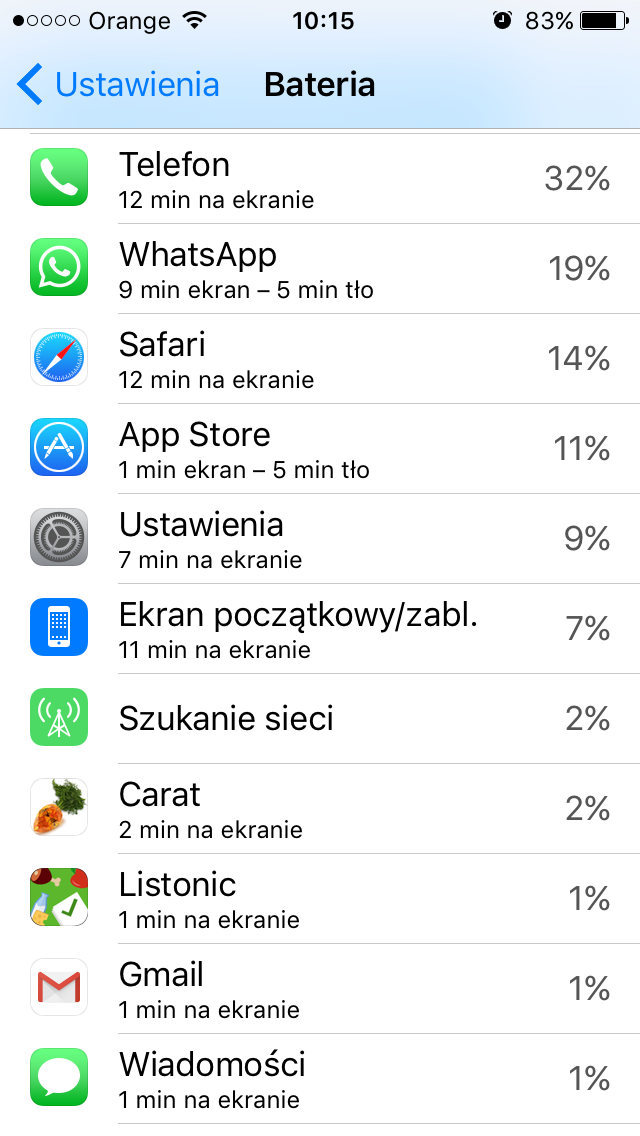Go back to Ustawienia
640x1136 pixels.
pos(118,84)
